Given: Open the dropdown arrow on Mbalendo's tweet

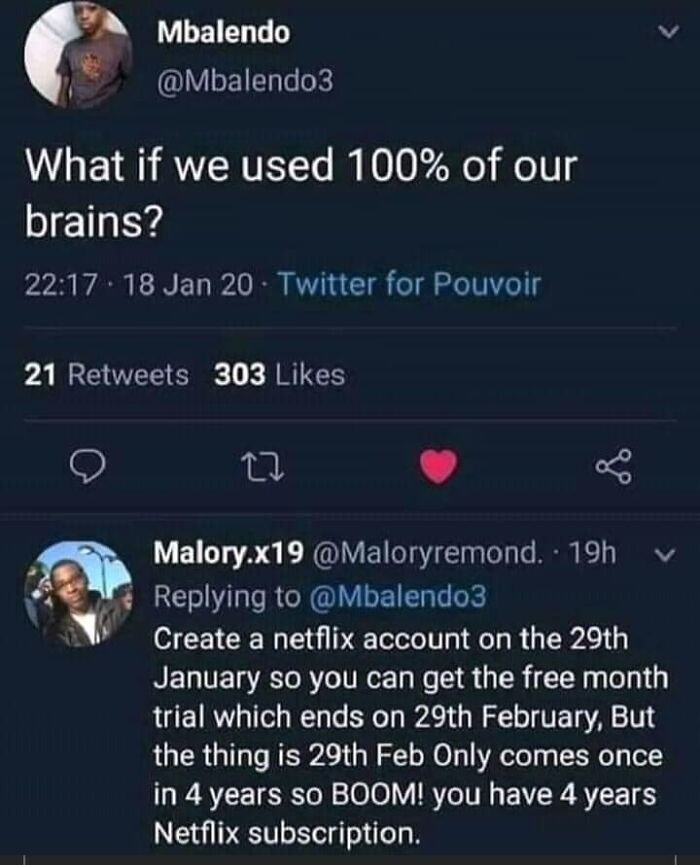Looking at the screenshot, I should [668, 33].
